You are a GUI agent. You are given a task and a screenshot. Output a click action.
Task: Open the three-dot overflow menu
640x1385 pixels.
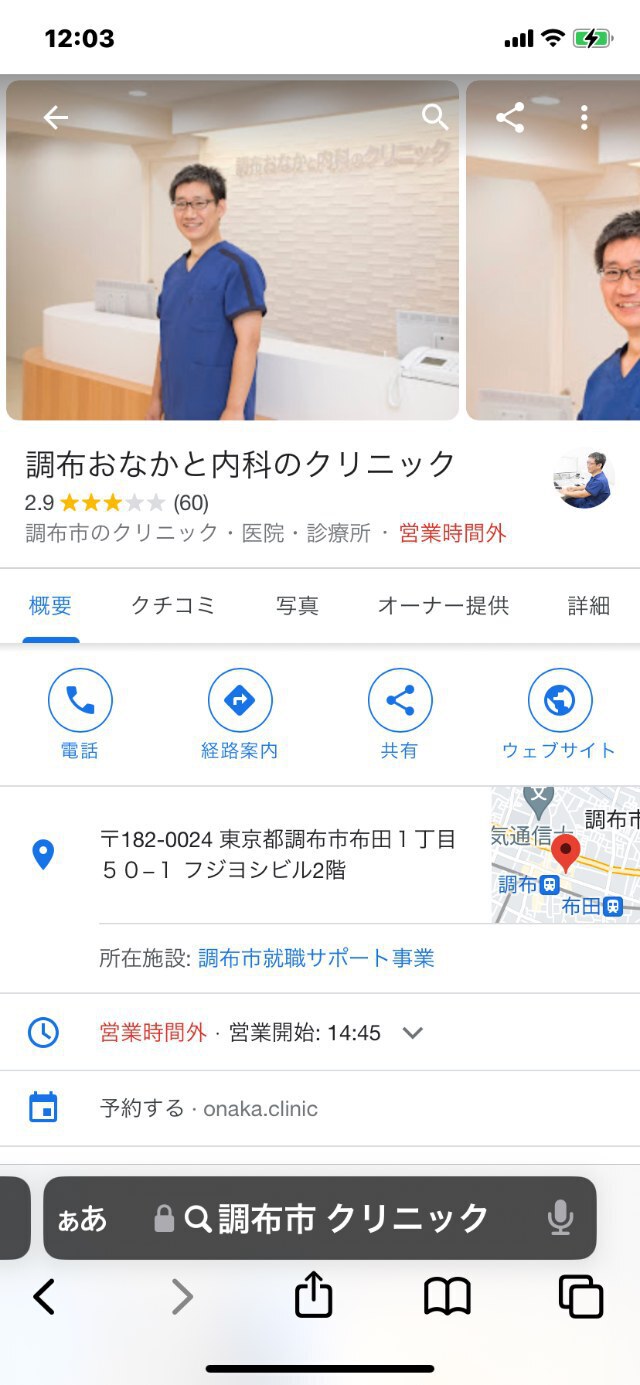pyautogui.click(x=584, y=118)
